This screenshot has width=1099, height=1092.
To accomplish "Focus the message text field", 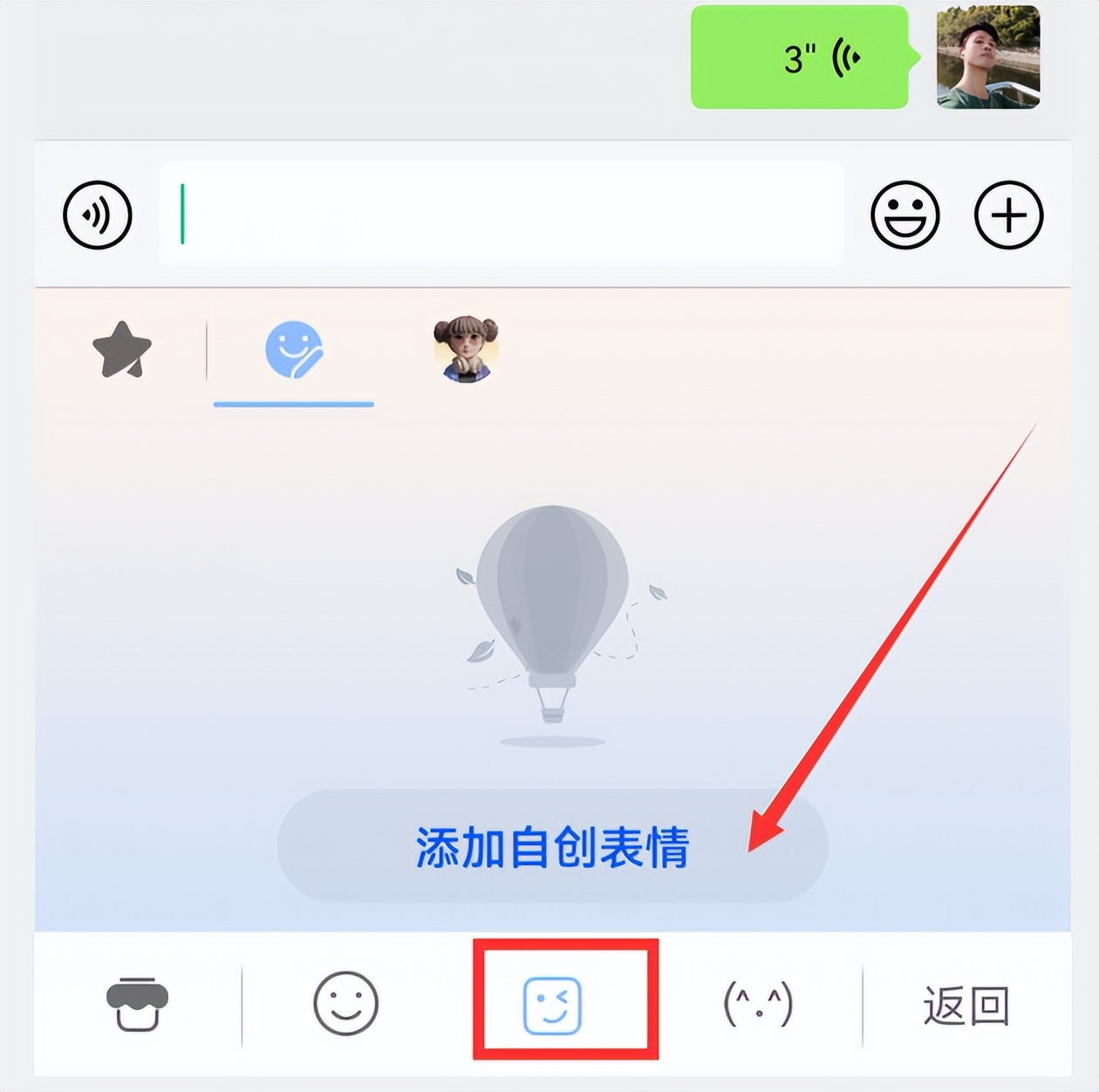I will coord(501,215).
